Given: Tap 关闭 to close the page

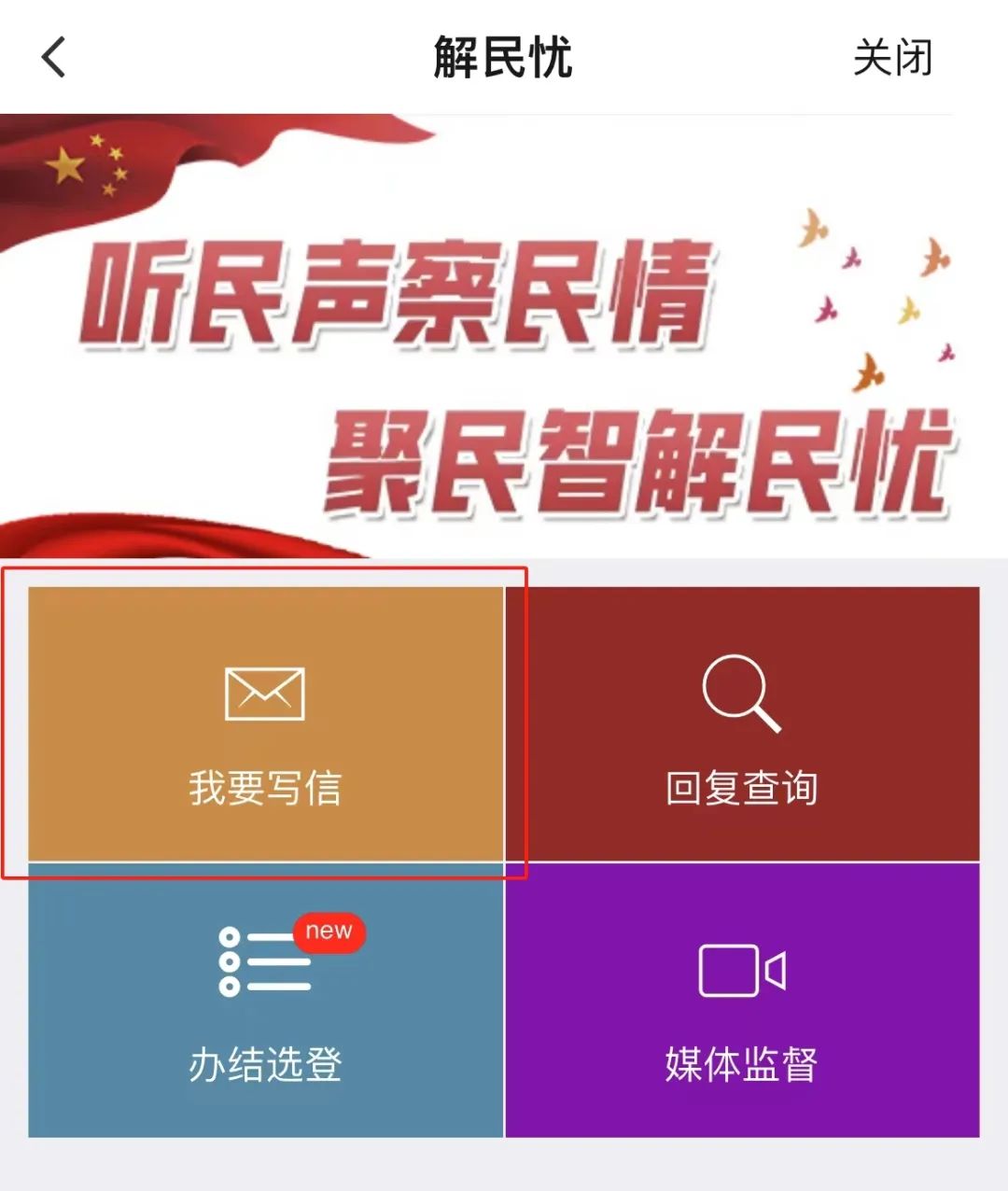Looking at the screenshot, I should [x=892, y=58].
